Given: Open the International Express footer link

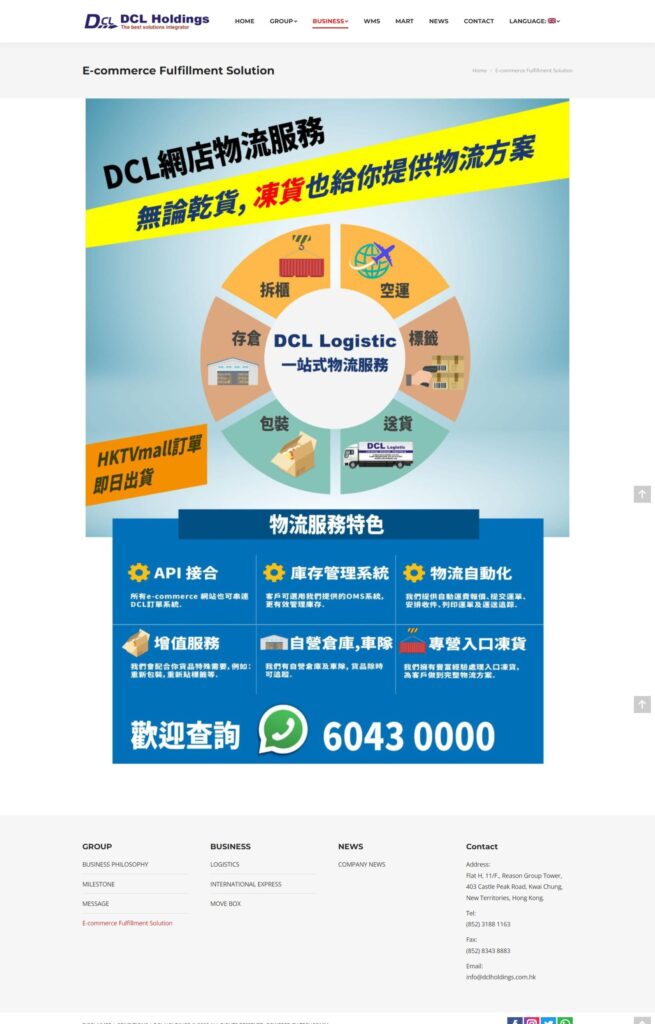Looking at the screenshot, I should [245, 884].
